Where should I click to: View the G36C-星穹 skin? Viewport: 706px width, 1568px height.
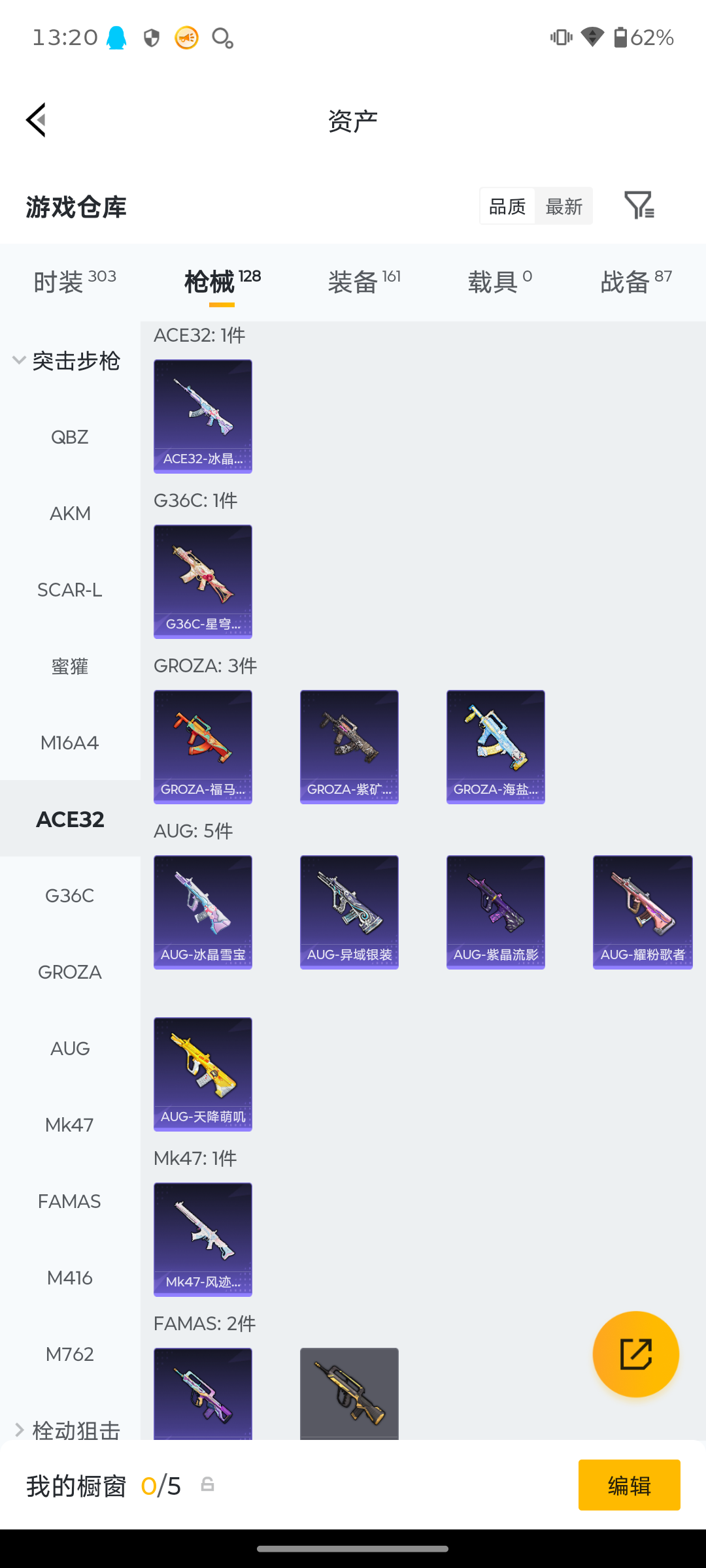click(203, 581)
